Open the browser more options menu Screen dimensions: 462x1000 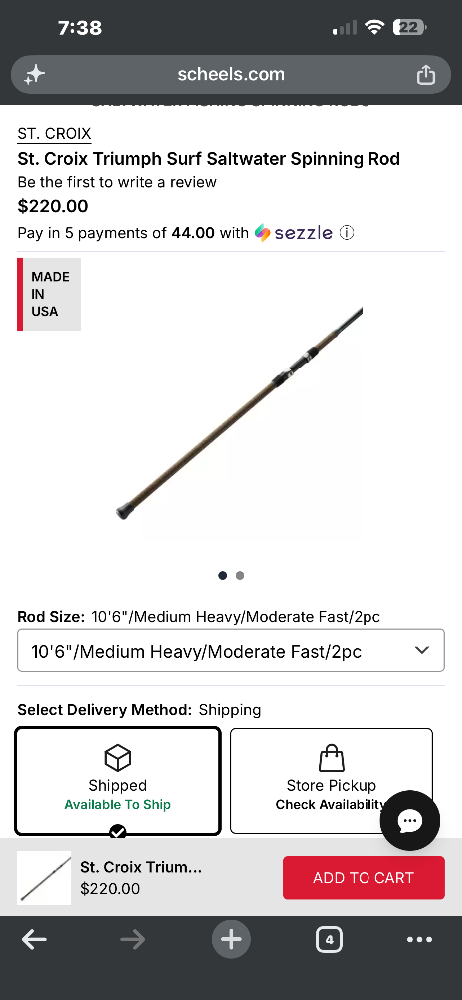coord(419,939)
